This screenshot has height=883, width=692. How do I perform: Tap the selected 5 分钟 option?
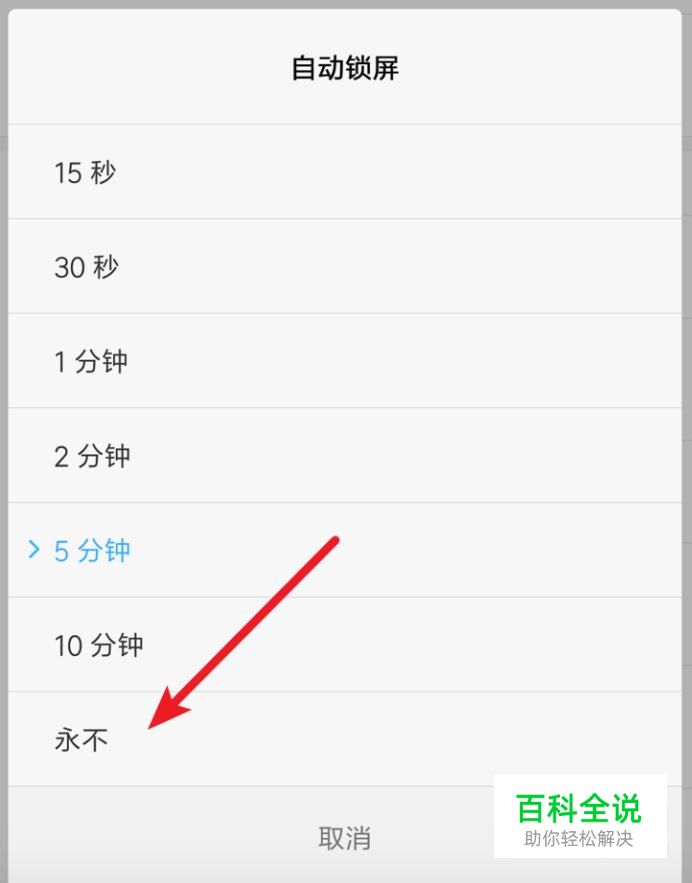point(92,550)
